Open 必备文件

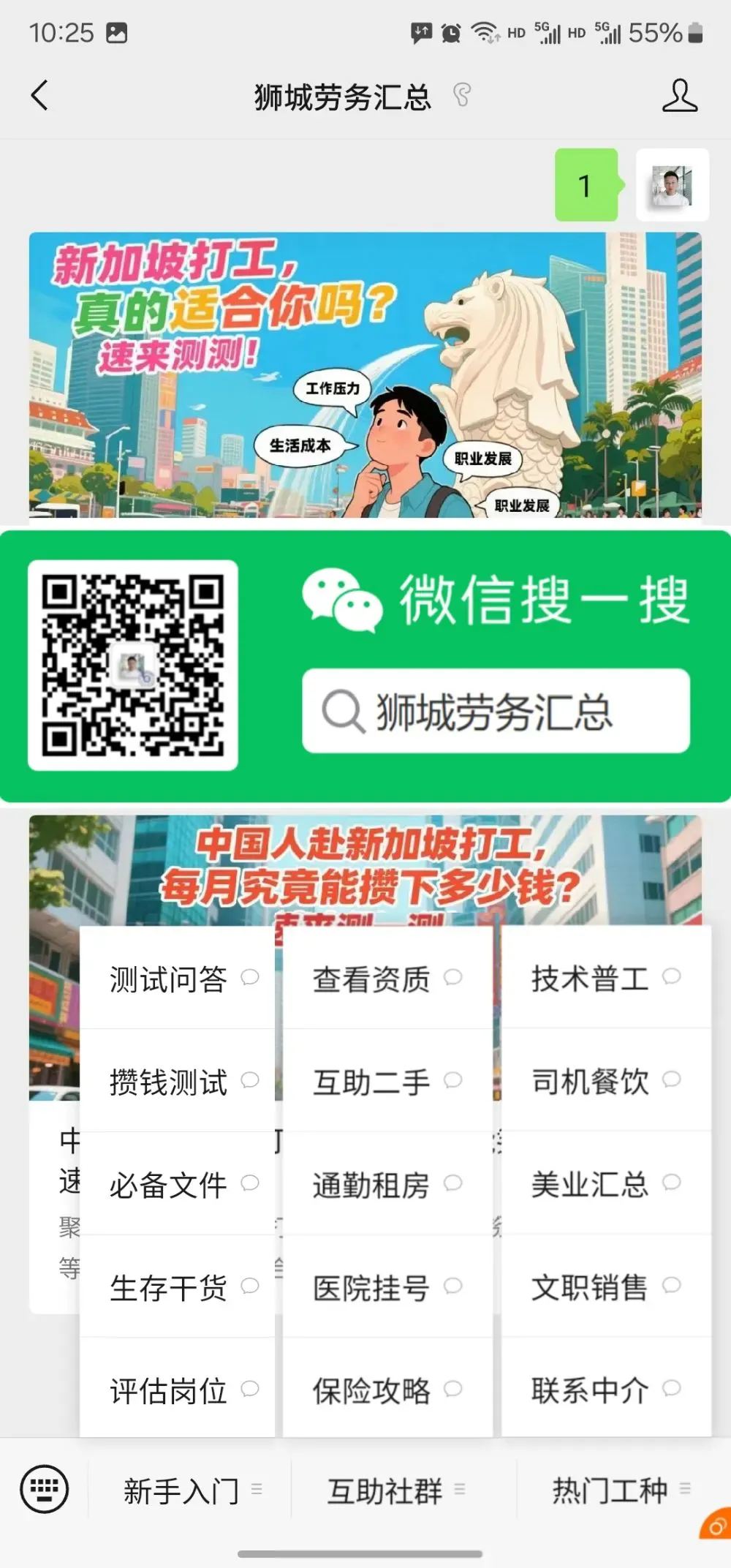point(177,1184)
